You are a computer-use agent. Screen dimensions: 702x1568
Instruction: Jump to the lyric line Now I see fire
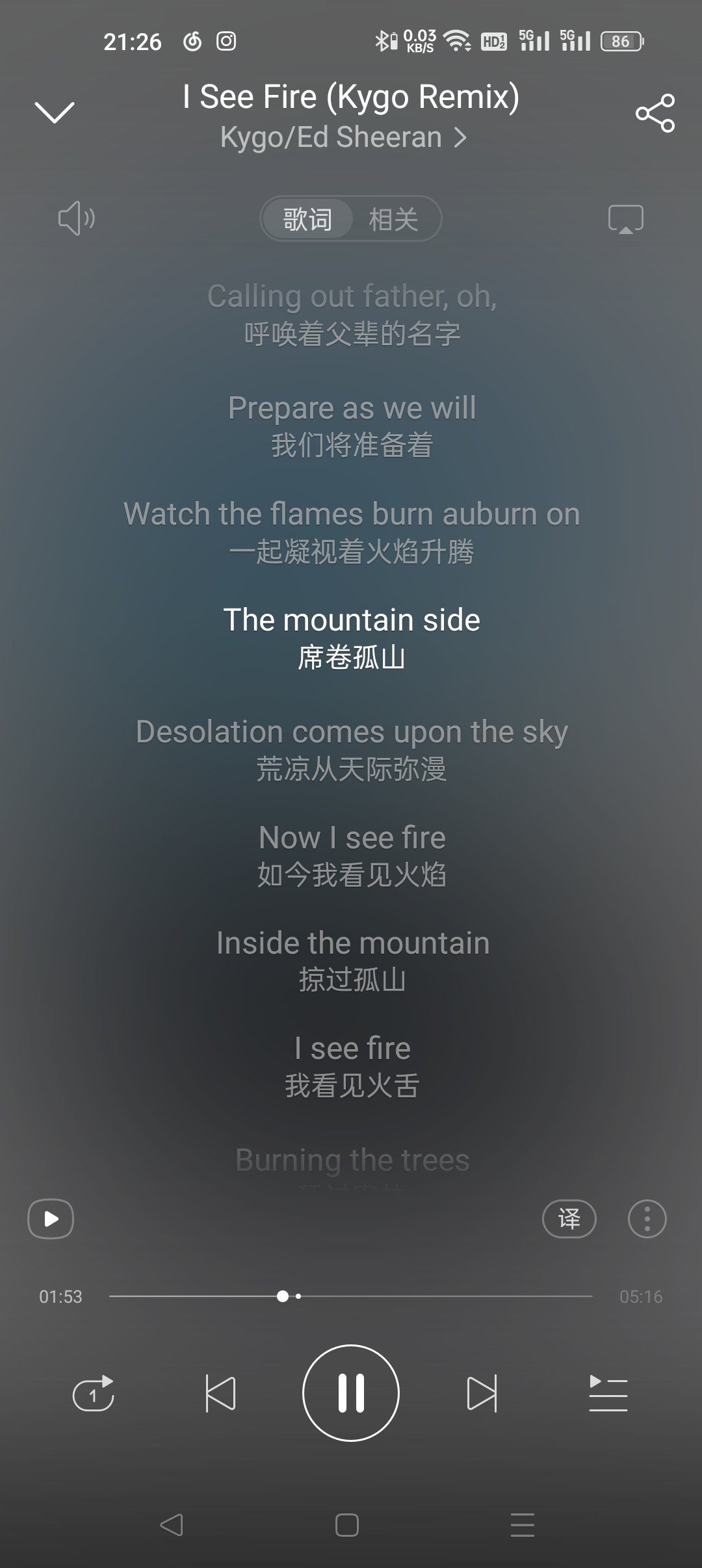(352, 837)
